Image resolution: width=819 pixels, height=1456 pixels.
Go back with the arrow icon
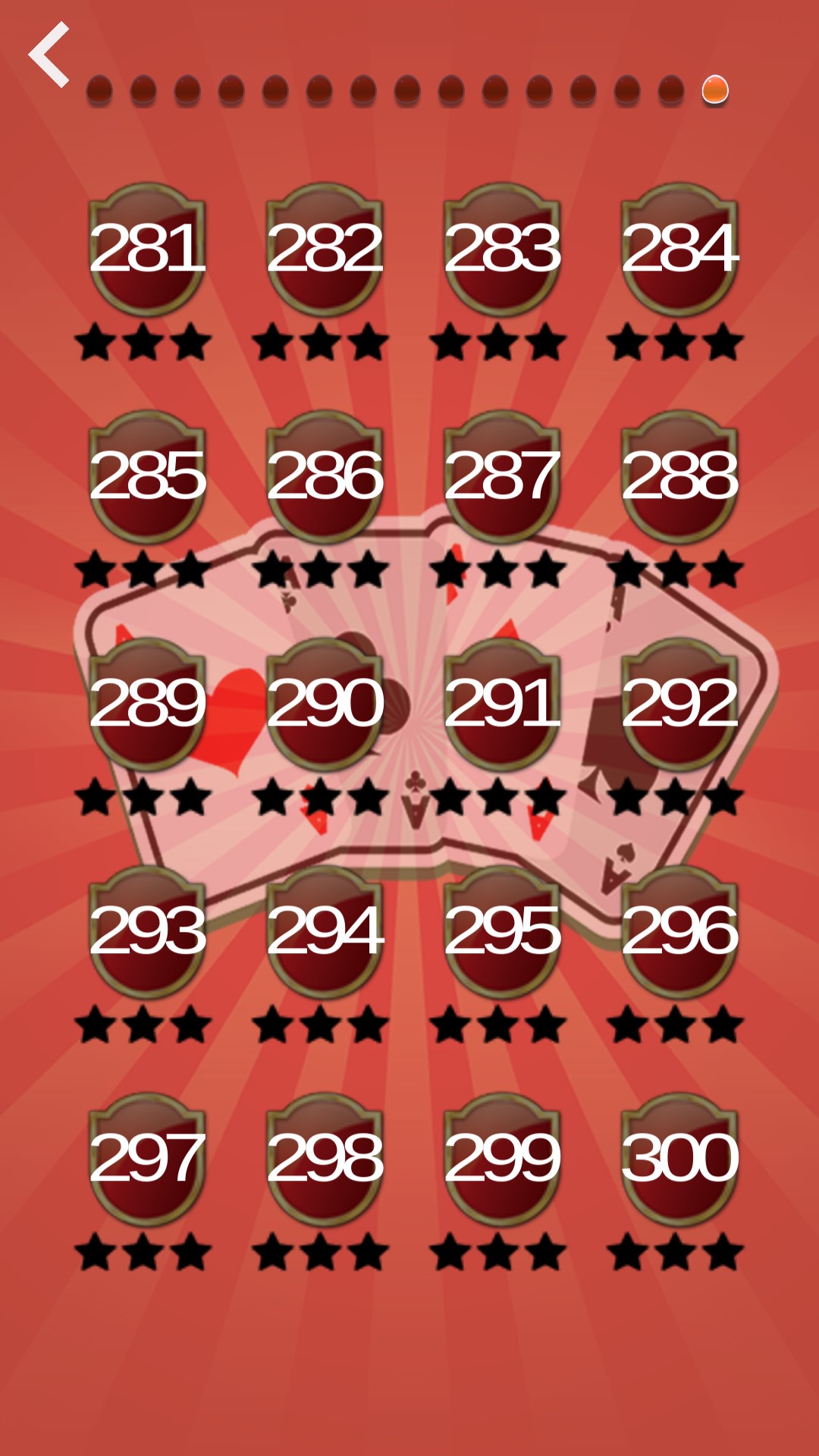[x=49, y=55]
